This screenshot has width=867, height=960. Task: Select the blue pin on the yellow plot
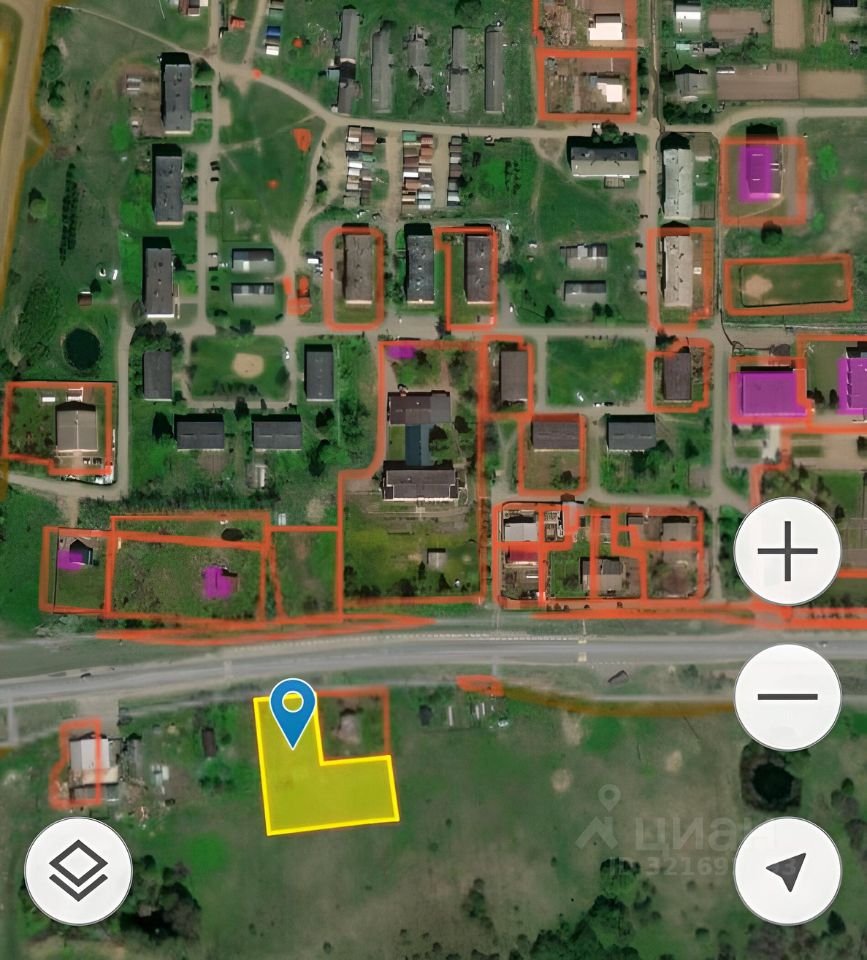coord(293,706)
